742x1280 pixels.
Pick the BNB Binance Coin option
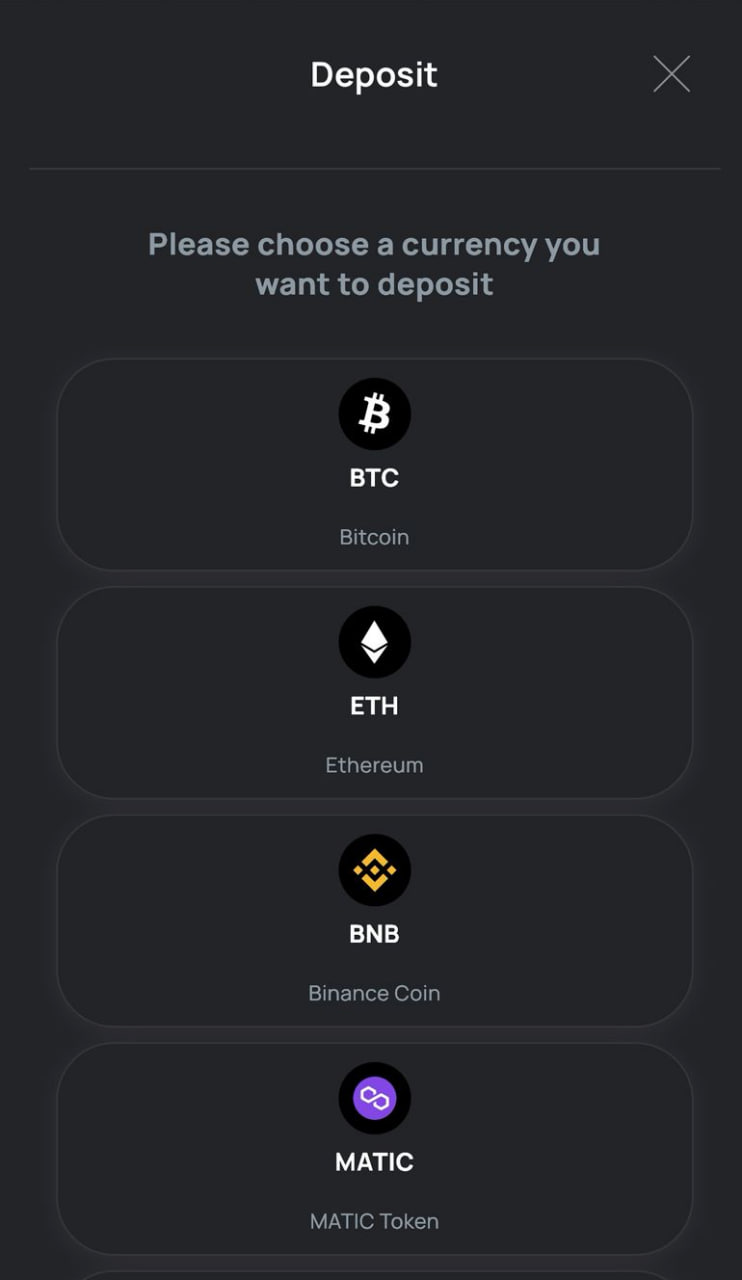pyautogui.click(x=374, y=921)
